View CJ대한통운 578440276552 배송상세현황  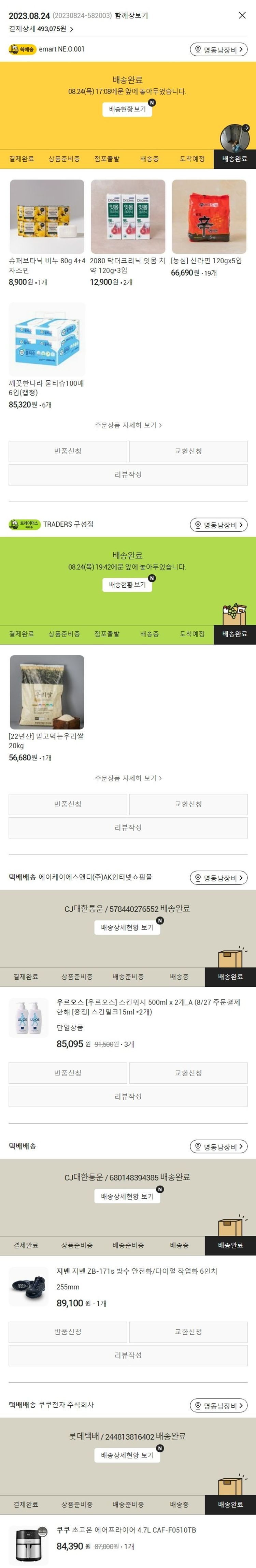(127, 927)
